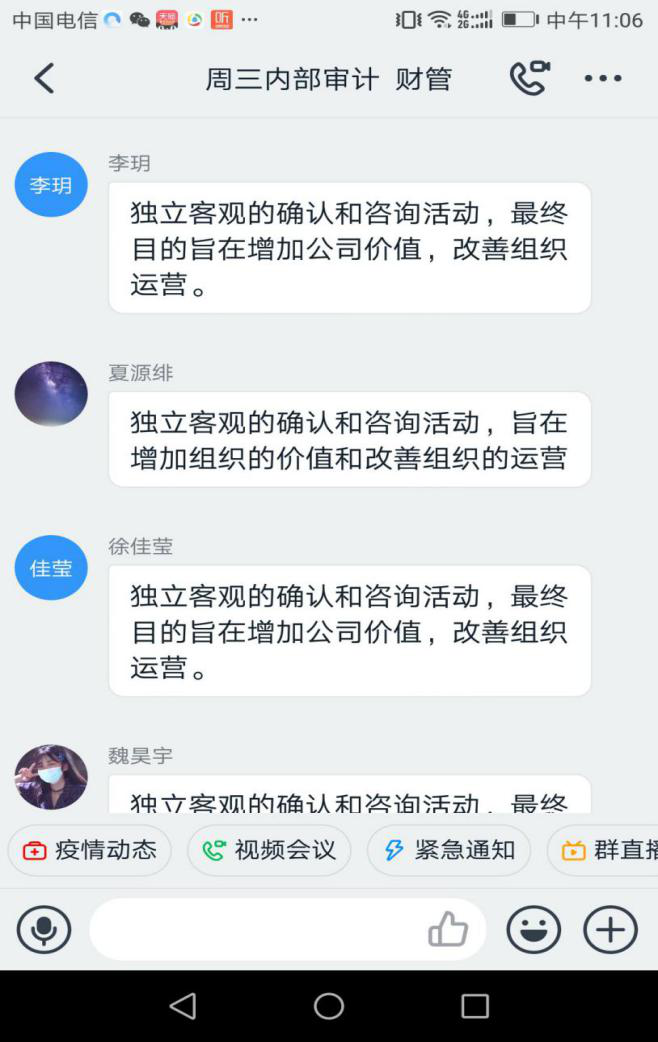The width and height of the screenshot is (658, 1042).
Task: Go back from the group chat
Action: 44,78
